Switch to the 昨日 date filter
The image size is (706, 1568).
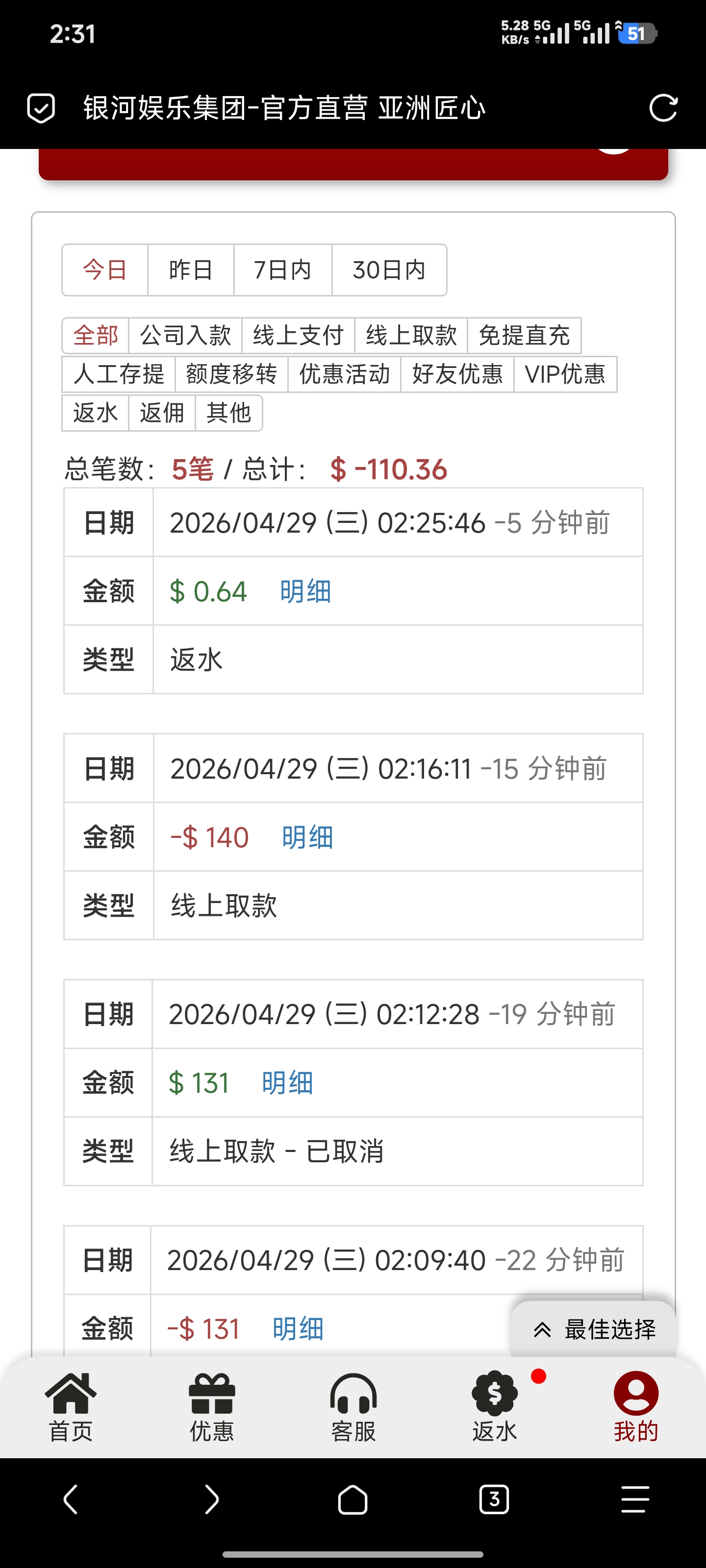click(x=191, y=269)
